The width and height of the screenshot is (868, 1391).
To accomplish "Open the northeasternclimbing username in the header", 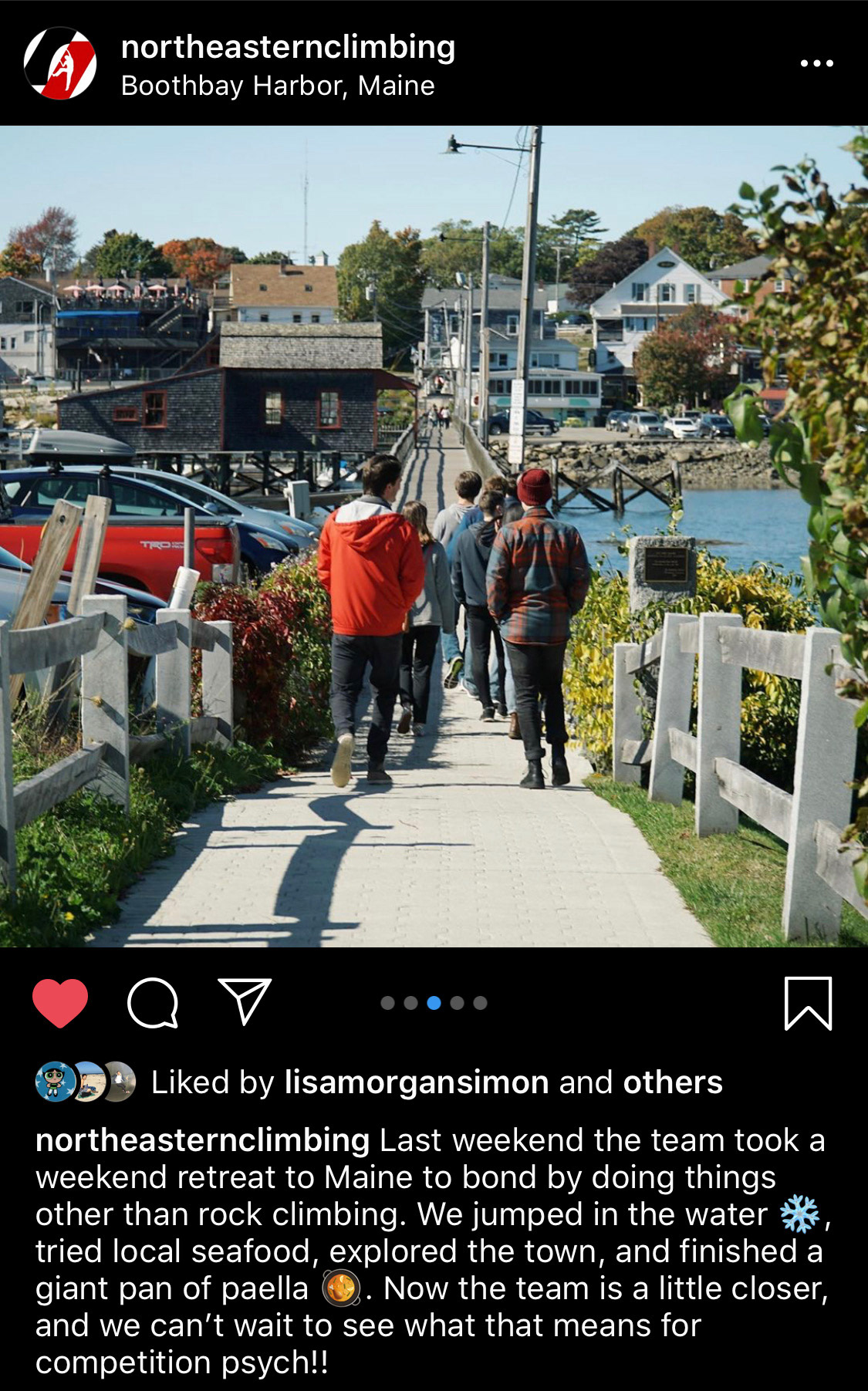I will pyautogui.click(x=288, y=47).
